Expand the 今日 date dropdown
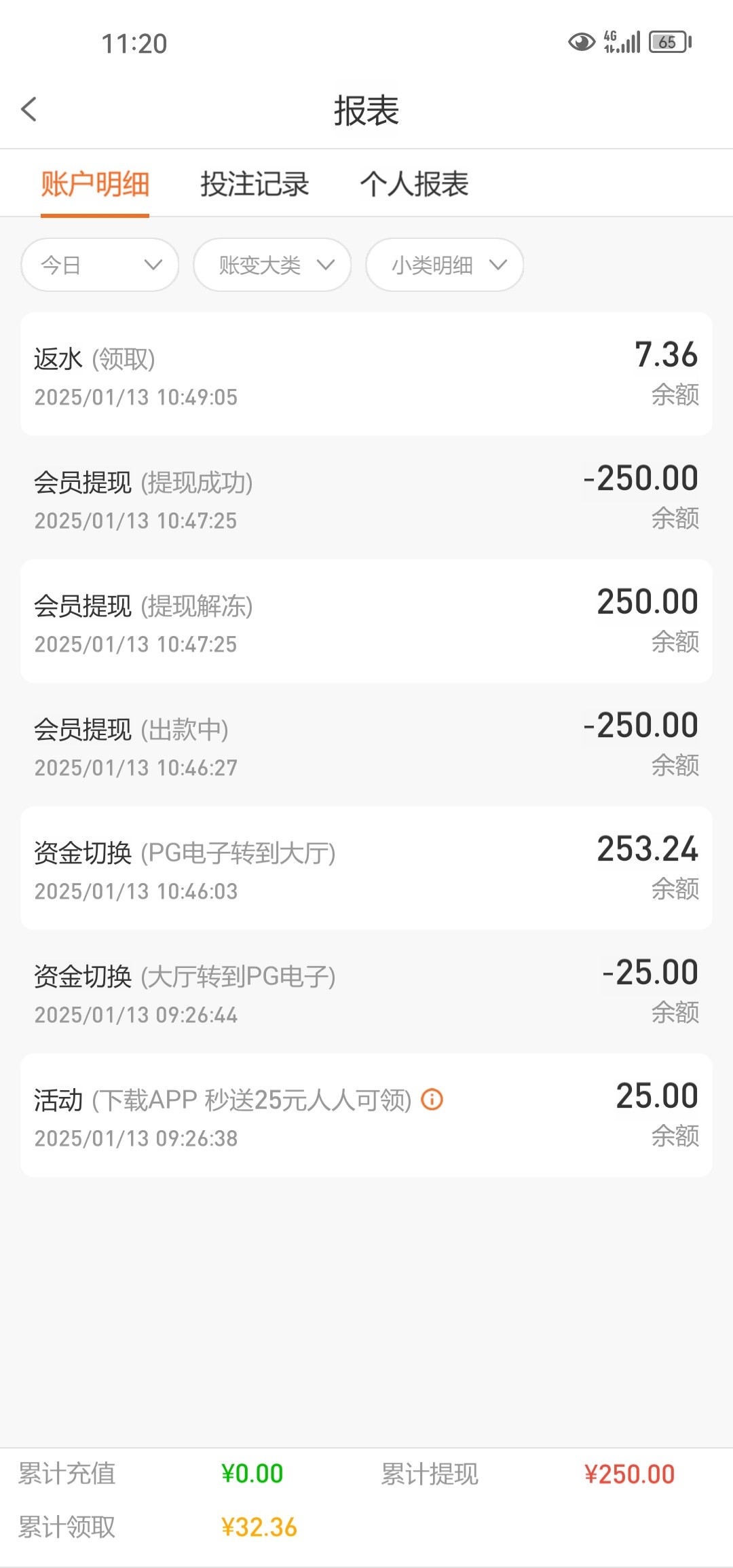733x1568 pixels. (100, 265)
